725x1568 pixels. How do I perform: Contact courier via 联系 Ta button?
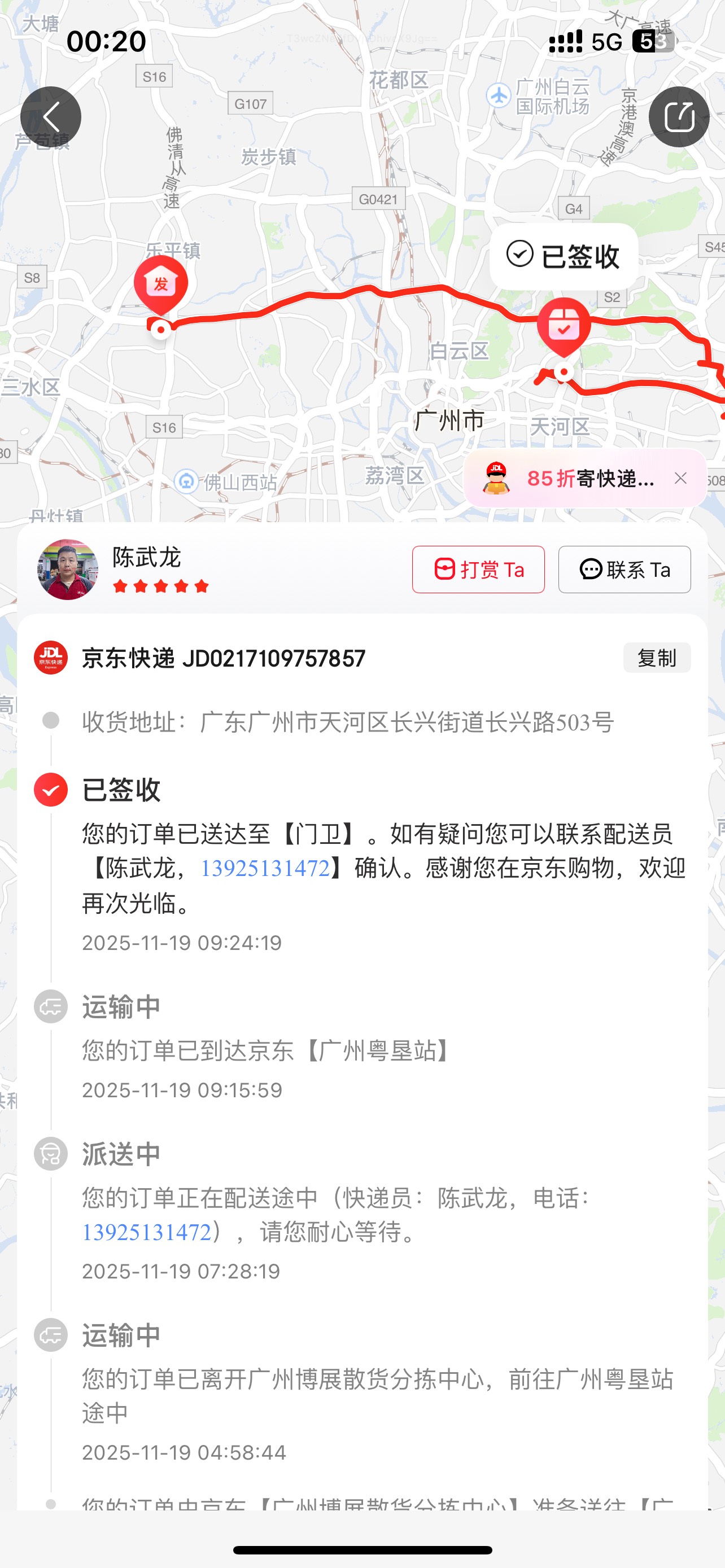(624, 570)
